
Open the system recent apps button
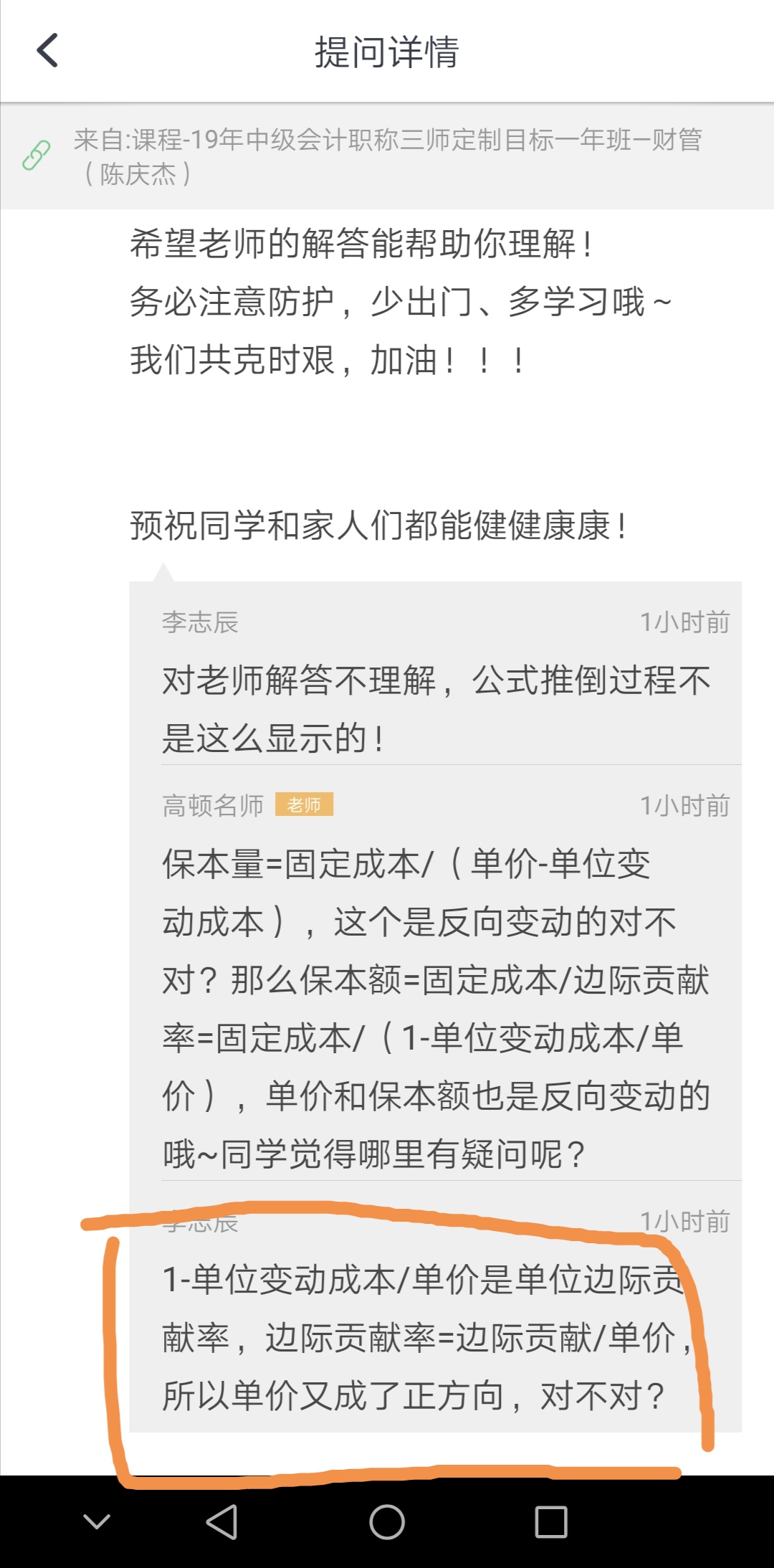(551, 1521)
